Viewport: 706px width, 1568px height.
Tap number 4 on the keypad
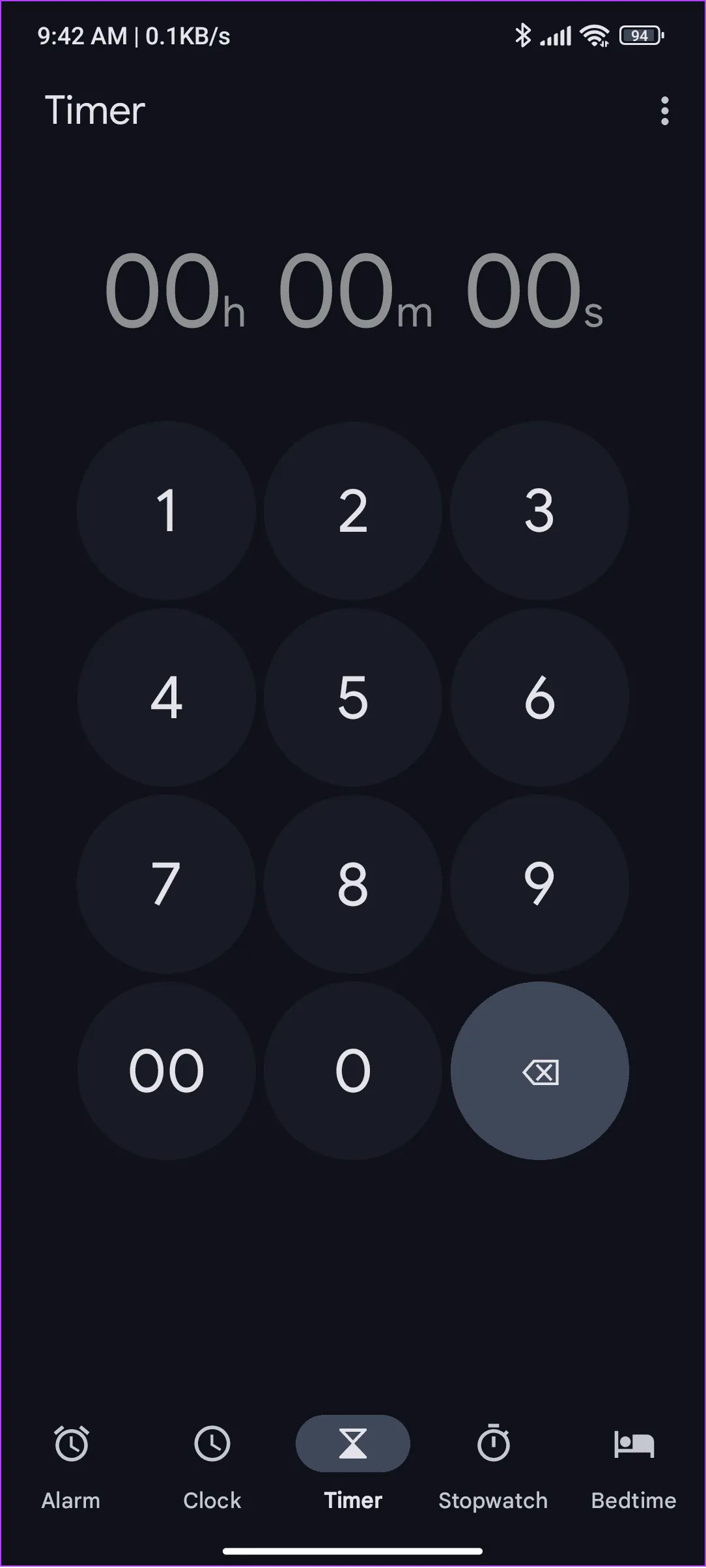pyautogui.click(x=167, y=697)
